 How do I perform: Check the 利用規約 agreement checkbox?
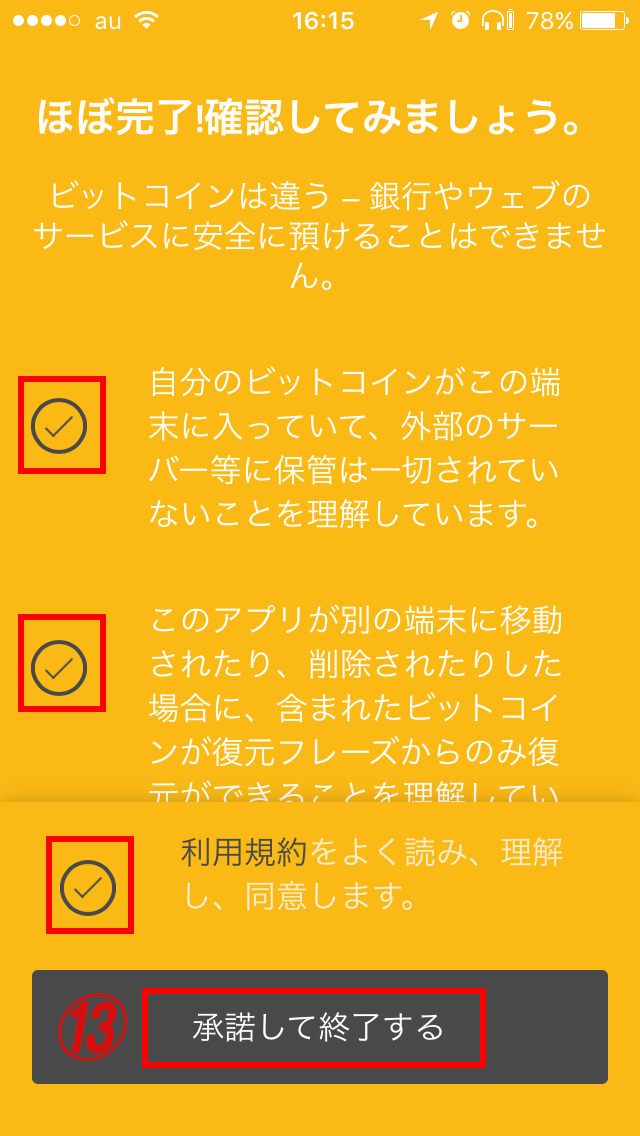coord(88,887)
